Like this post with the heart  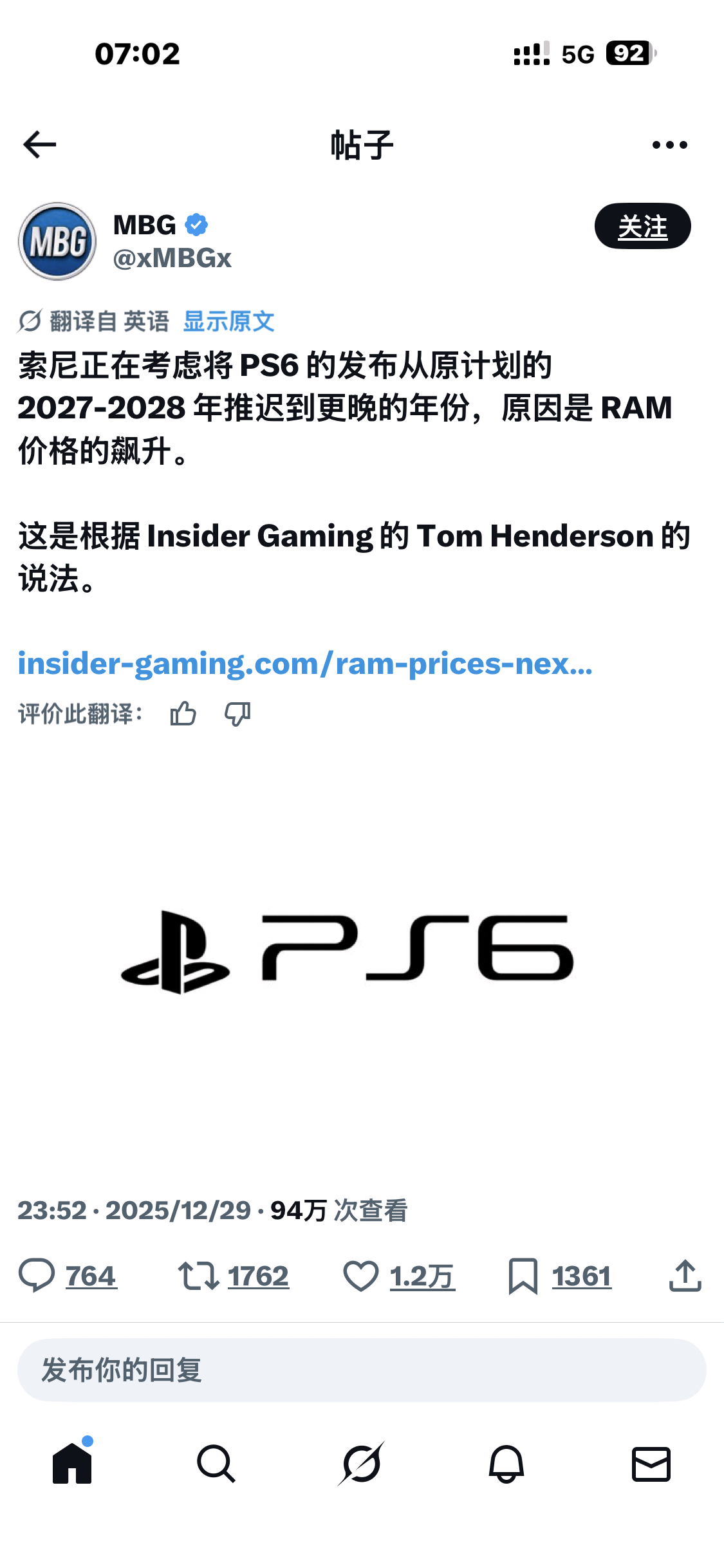360,1276
